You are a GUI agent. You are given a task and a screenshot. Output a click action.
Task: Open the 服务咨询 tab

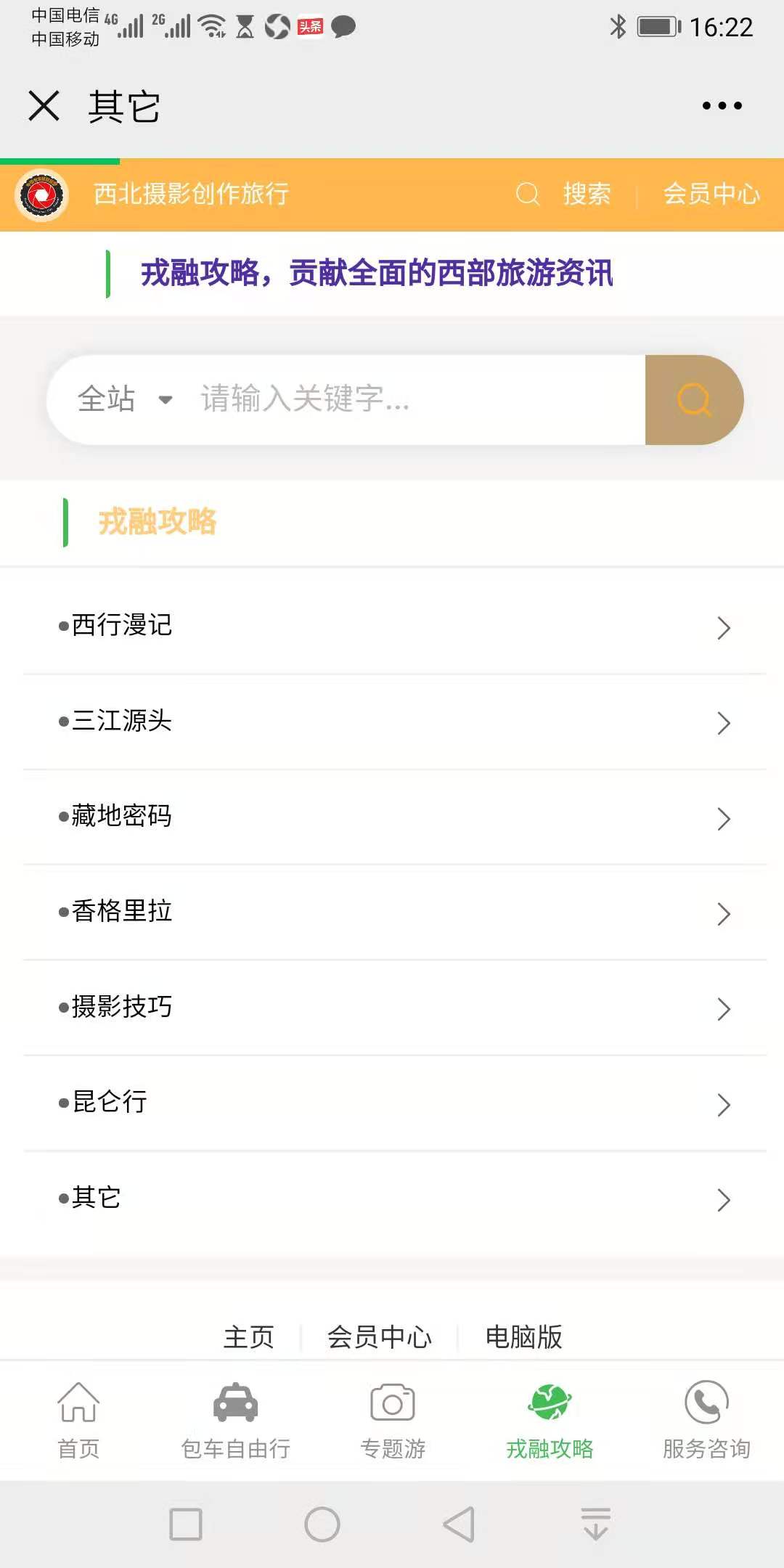[706, 1421]
